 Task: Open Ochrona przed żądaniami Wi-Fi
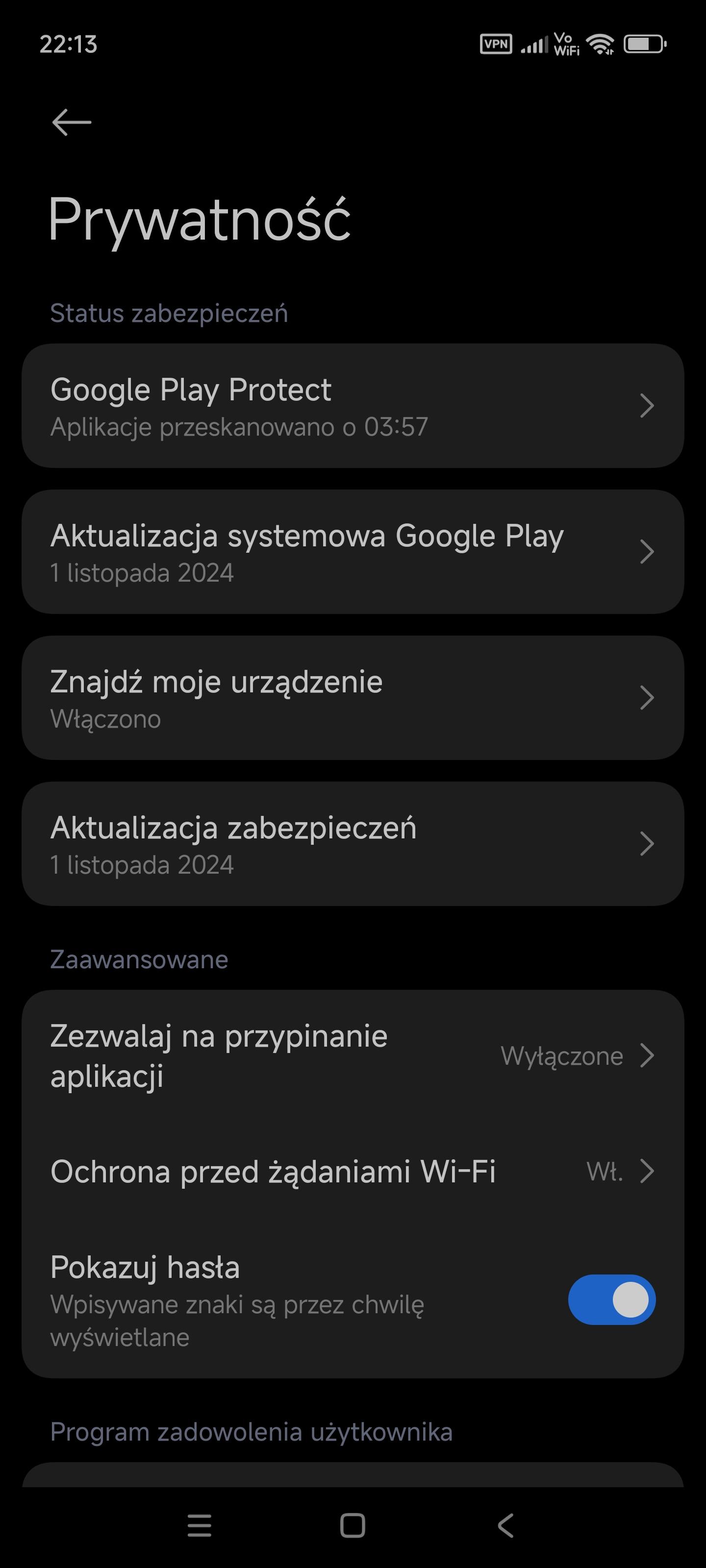click(x=353, y=1171)
